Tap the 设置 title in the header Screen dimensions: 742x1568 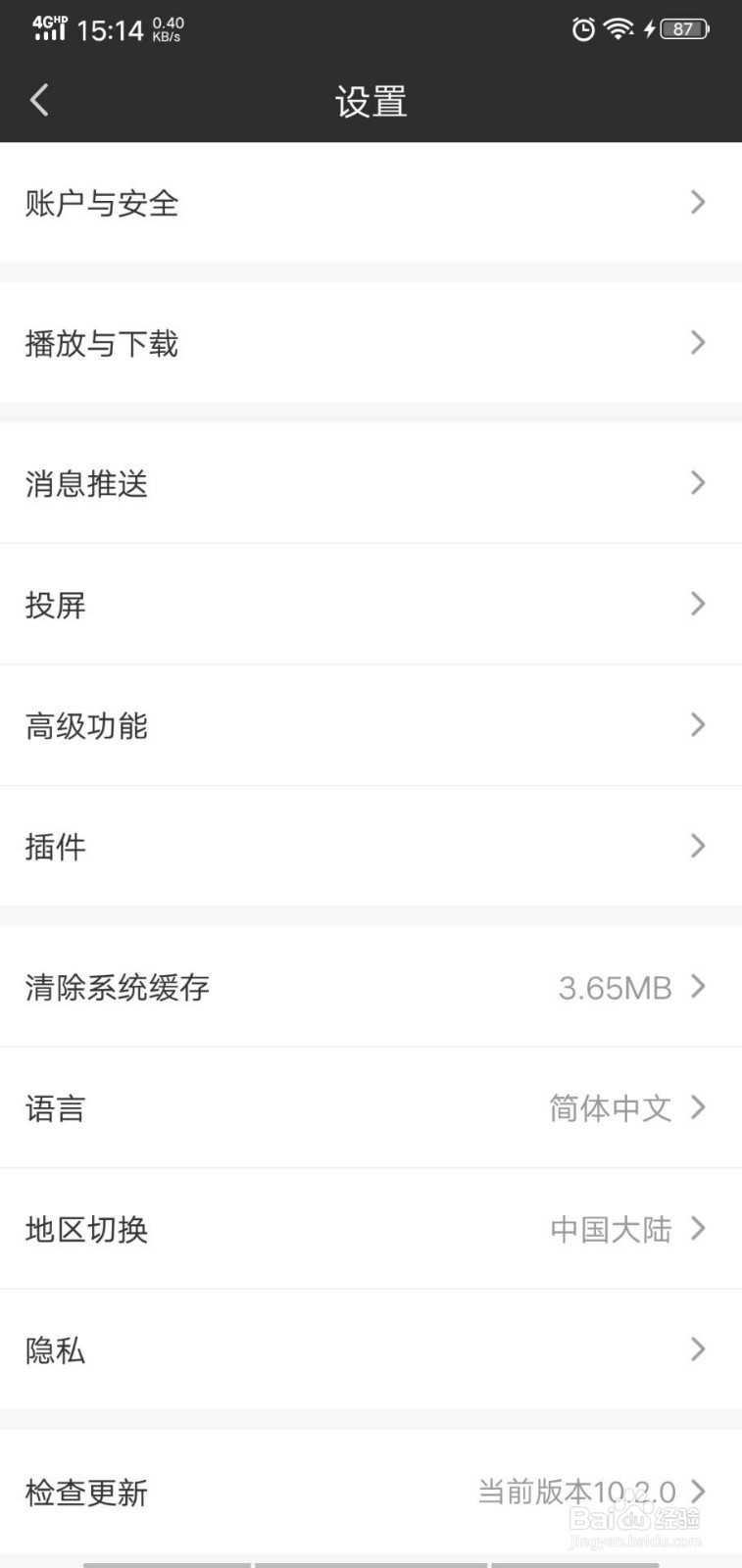[371, 101]
